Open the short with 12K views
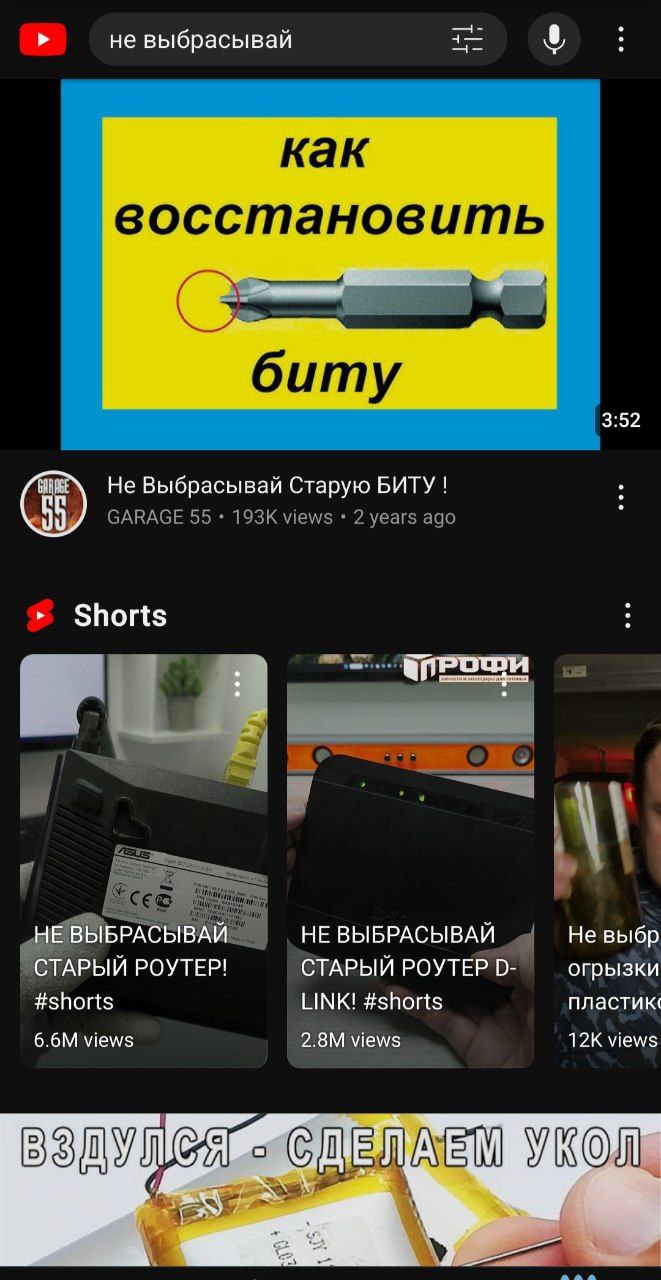Viewport: 661px width, 1280px height. tap(608, 861)
